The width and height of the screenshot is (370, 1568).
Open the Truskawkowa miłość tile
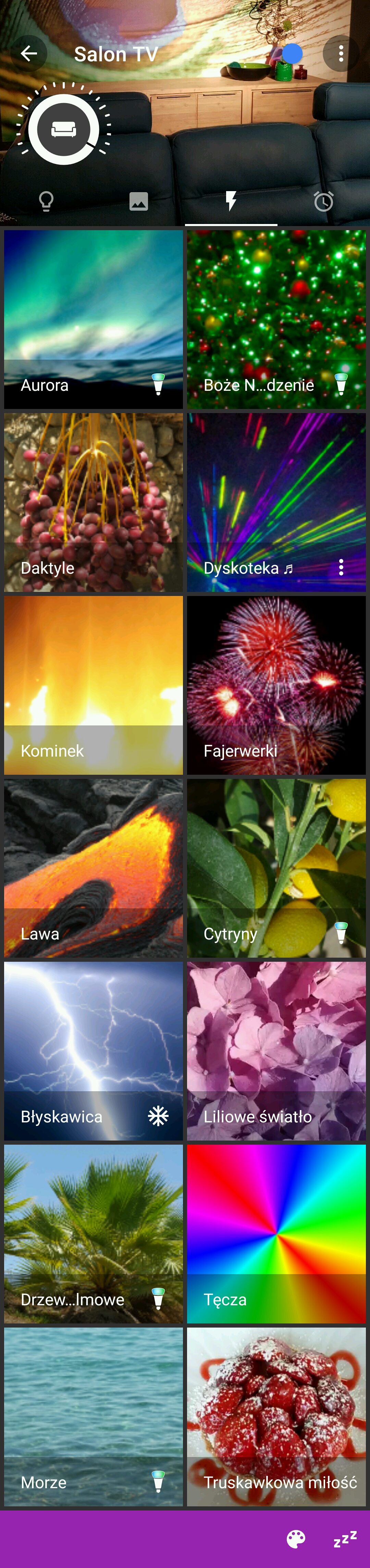pos(276,1416)
